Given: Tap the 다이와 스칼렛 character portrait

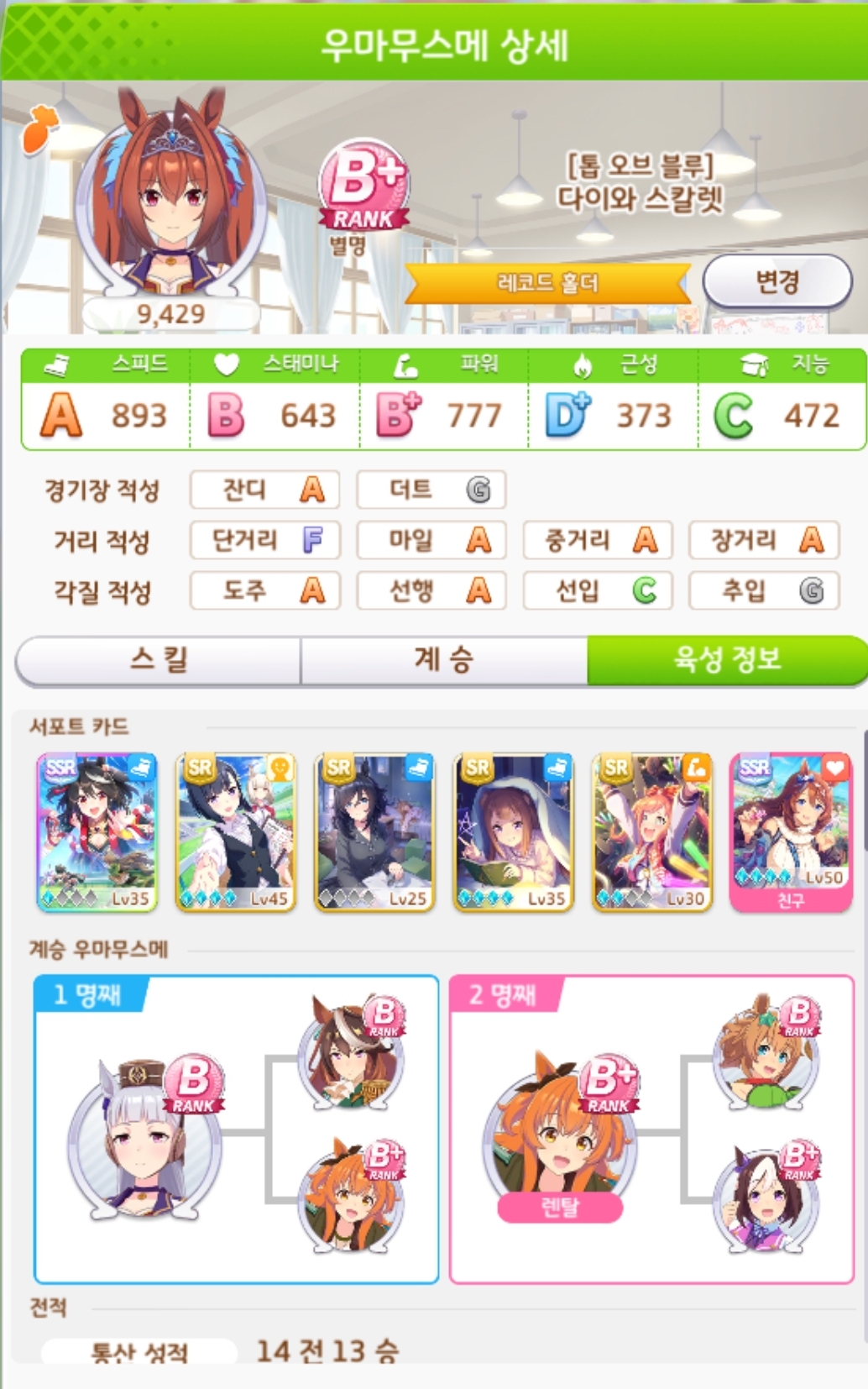Looking at the screenshot, I should (171, 202).
